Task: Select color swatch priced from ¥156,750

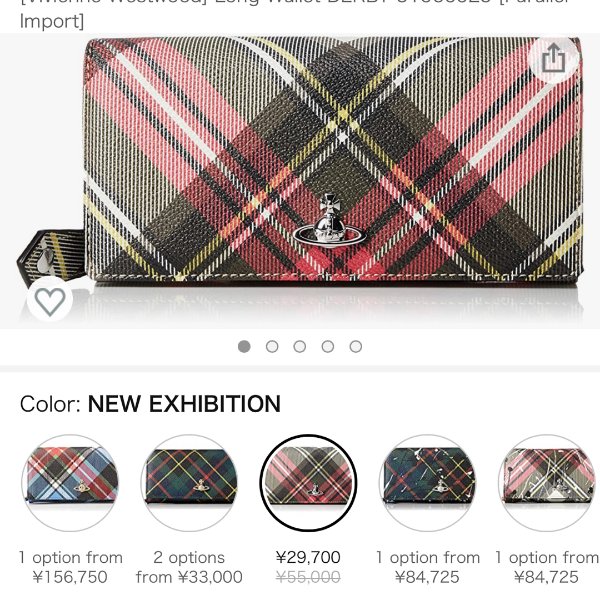Action: pyautogui.click(x=70, y=483)
